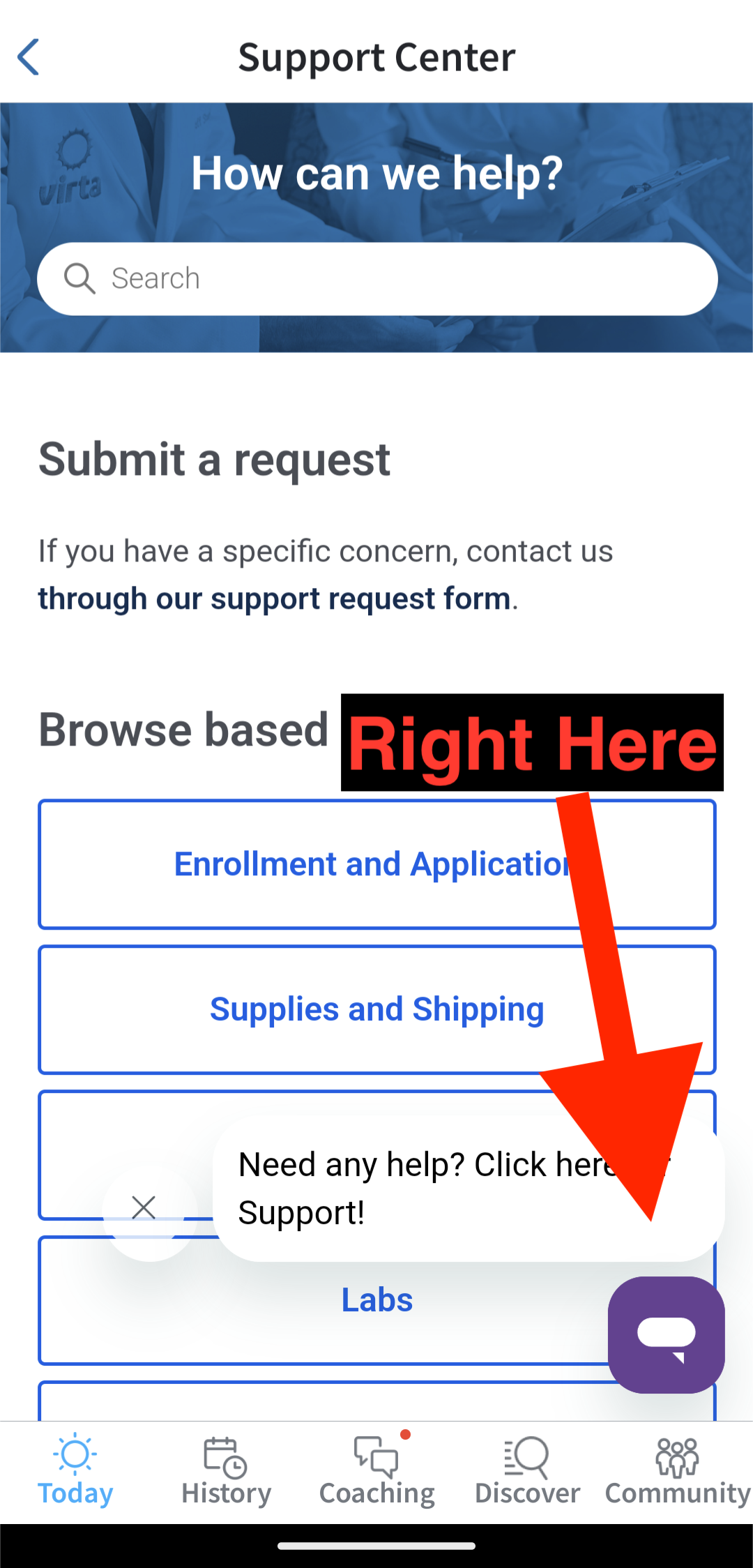The height and width of the screenshot is (1568, 753).
Task: Open the support request form link
Action: [274, 598]
